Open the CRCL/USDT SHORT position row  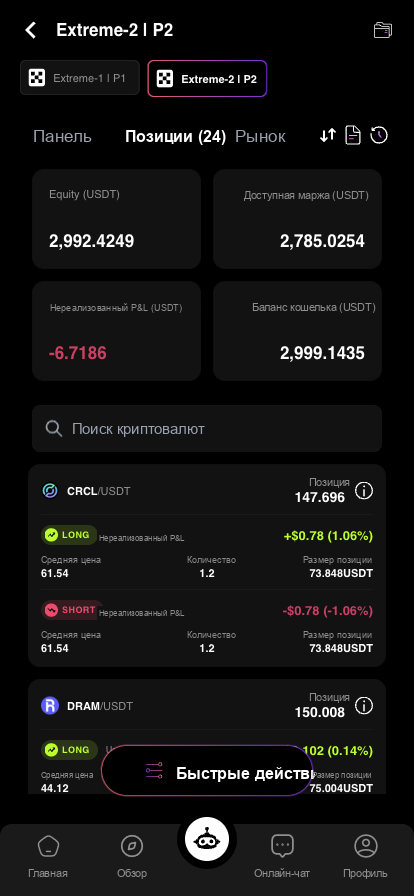click(x=207, y=627)
